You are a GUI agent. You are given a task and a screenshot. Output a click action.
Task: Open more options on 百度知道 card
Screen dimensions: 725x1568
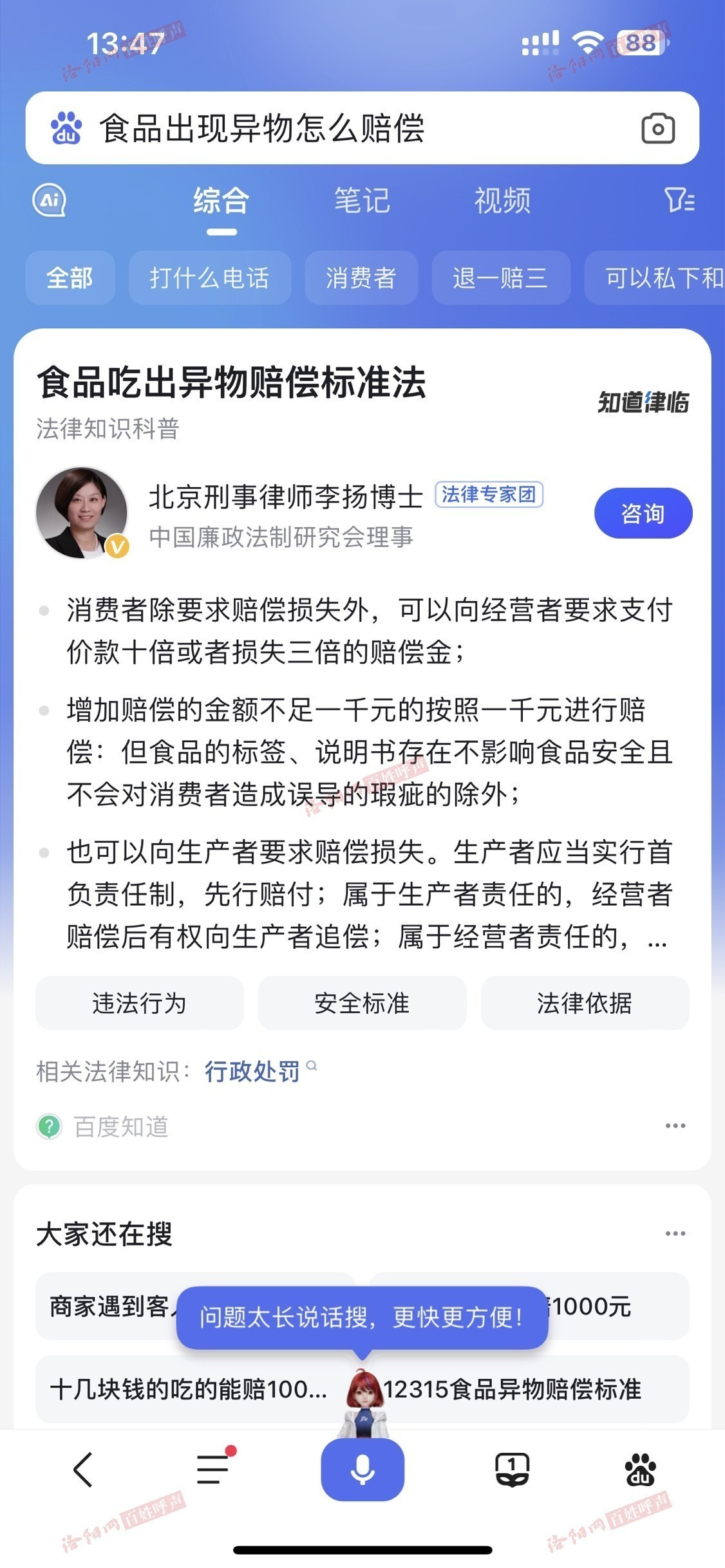(675, 1126)
